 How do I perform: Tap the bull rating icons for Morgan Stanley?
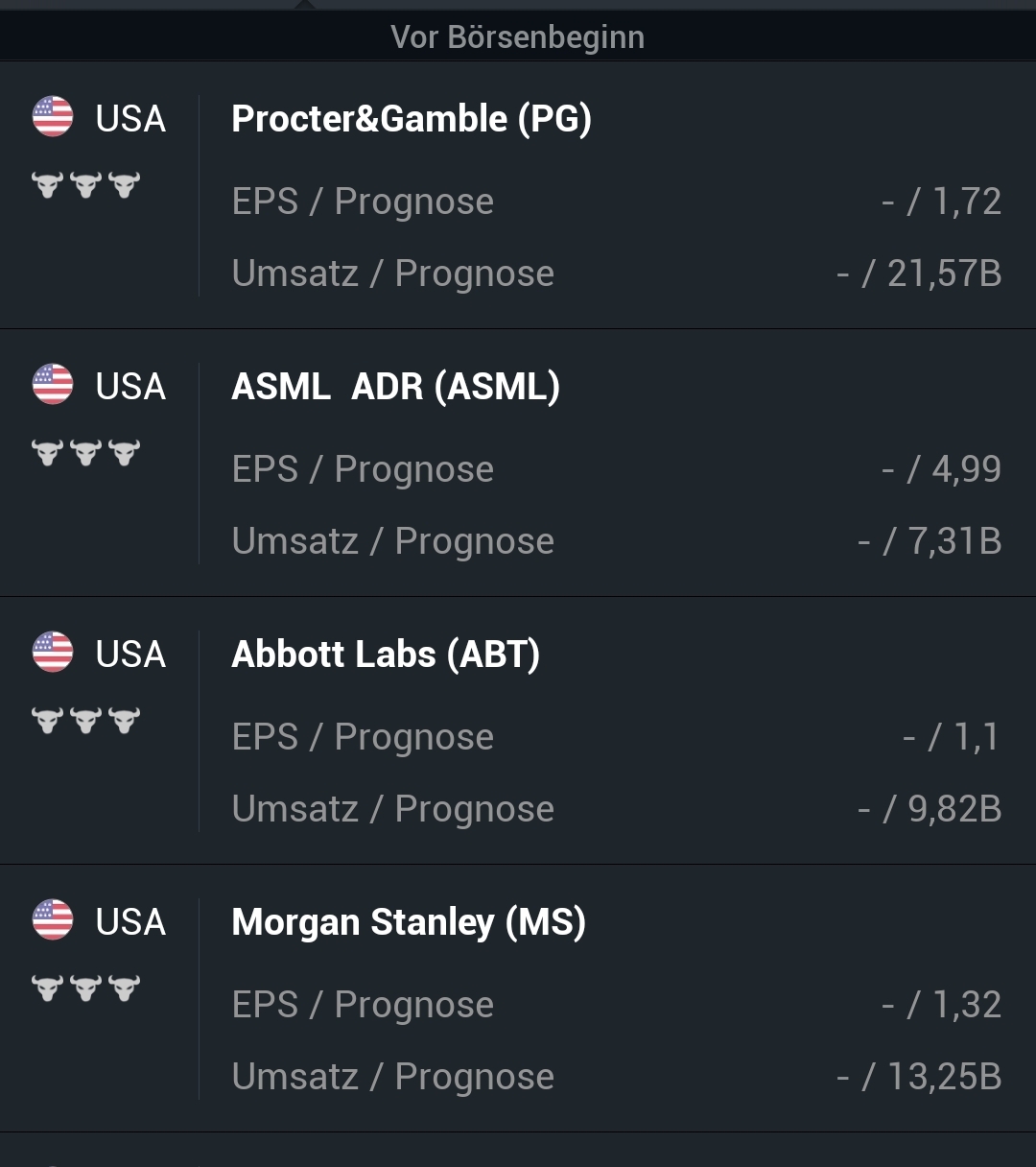(x=86, y=986)
